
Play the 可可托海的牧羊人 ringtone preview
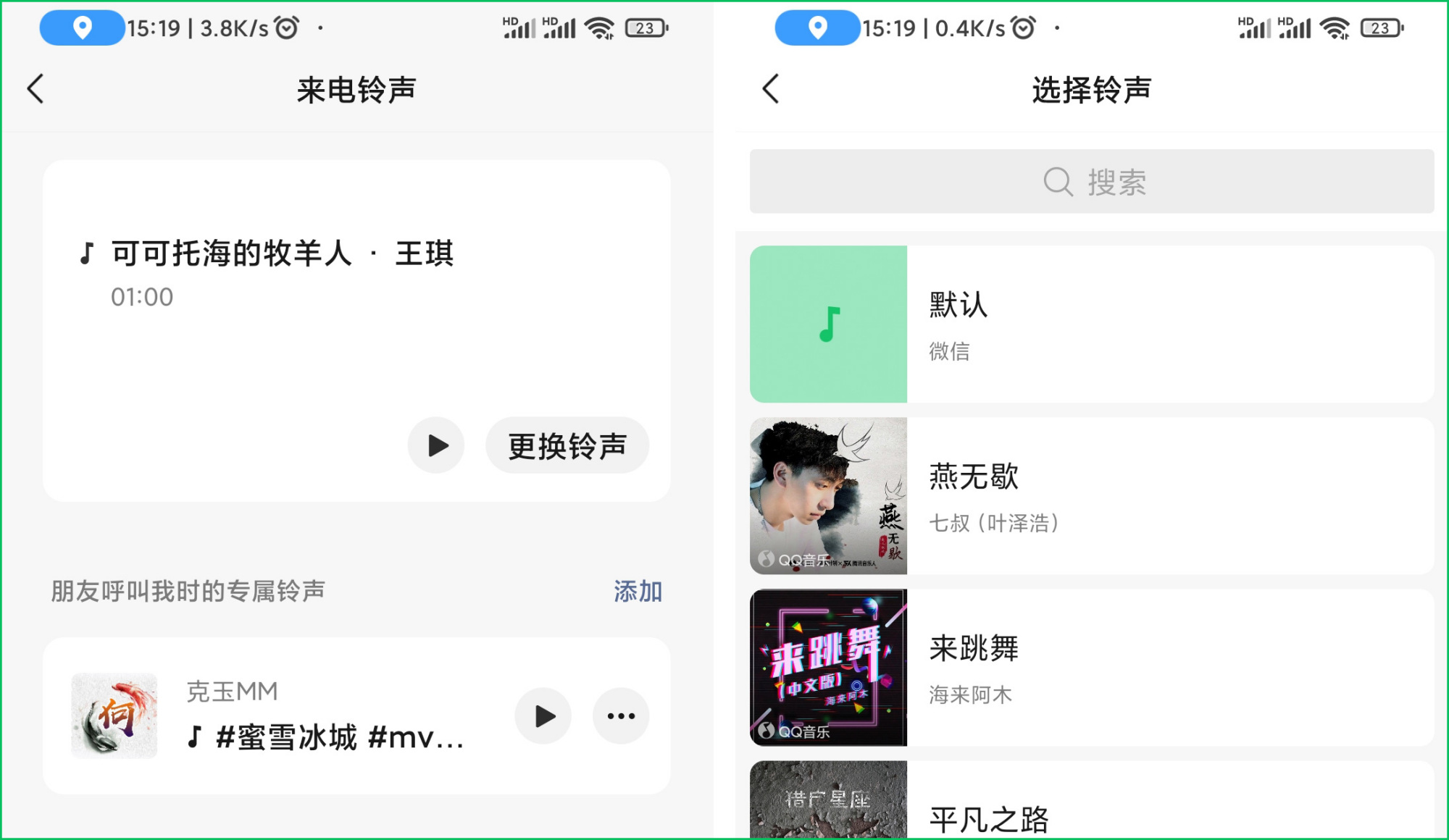point(436,445)
